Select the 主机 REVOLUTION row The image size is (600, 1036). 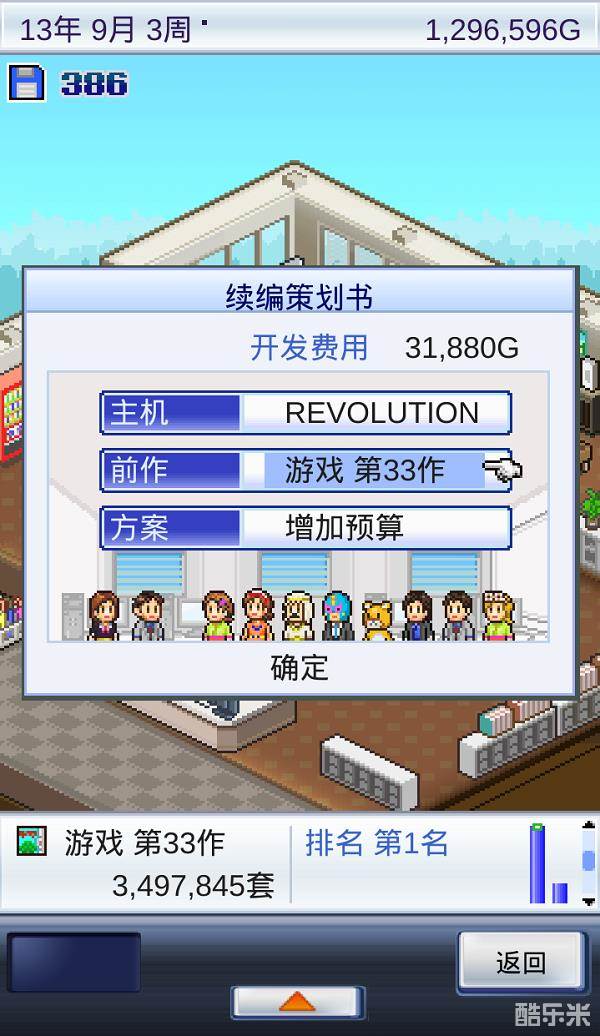pos(306,413)
